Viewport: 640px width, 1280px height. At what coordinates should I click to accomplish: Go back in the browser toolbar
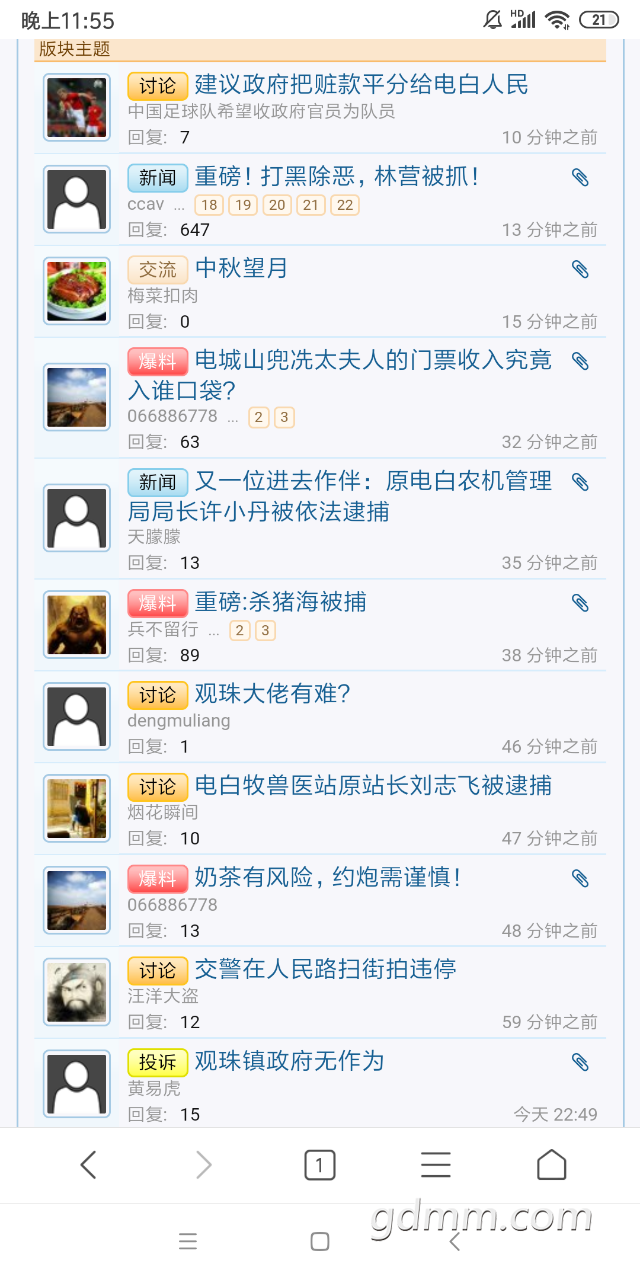[x=88, y=1165]
